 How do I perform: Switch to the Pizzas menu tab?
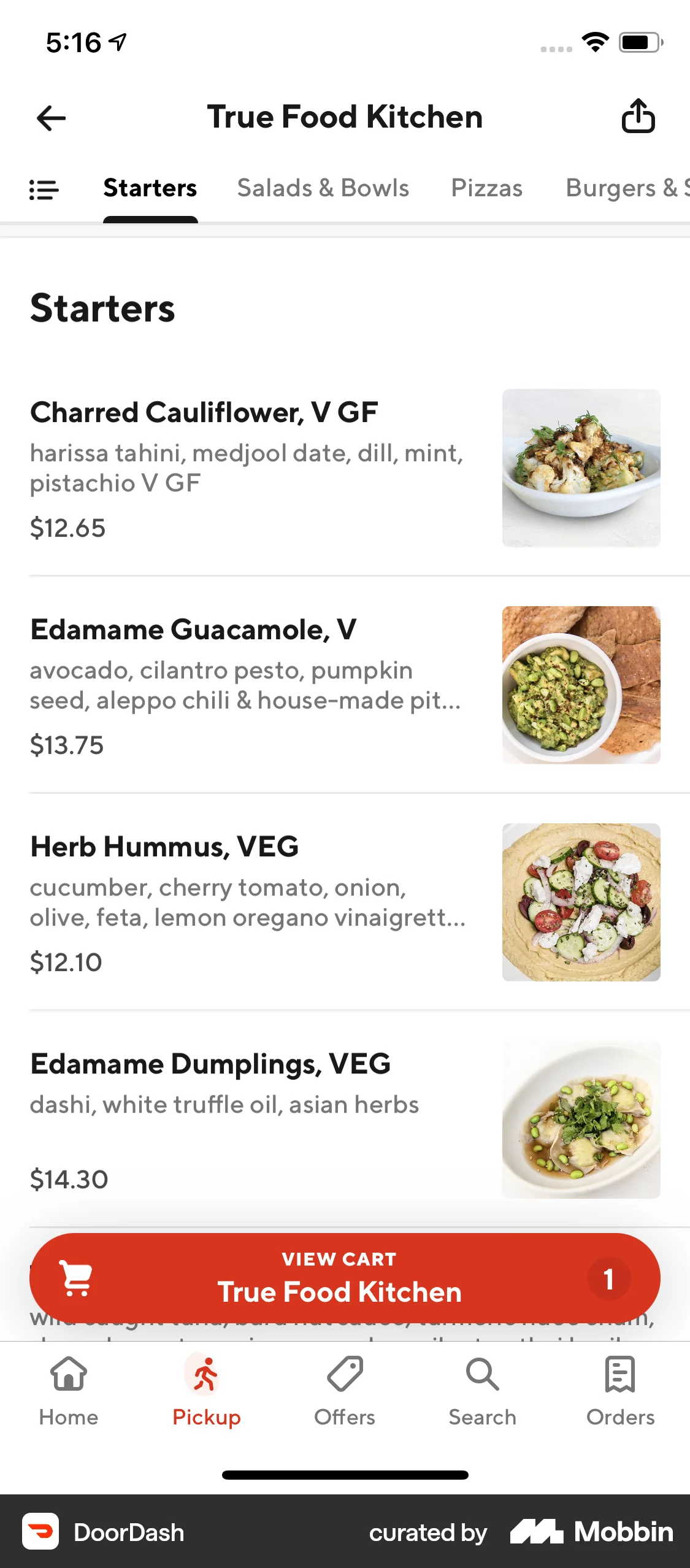pos(486,188)
